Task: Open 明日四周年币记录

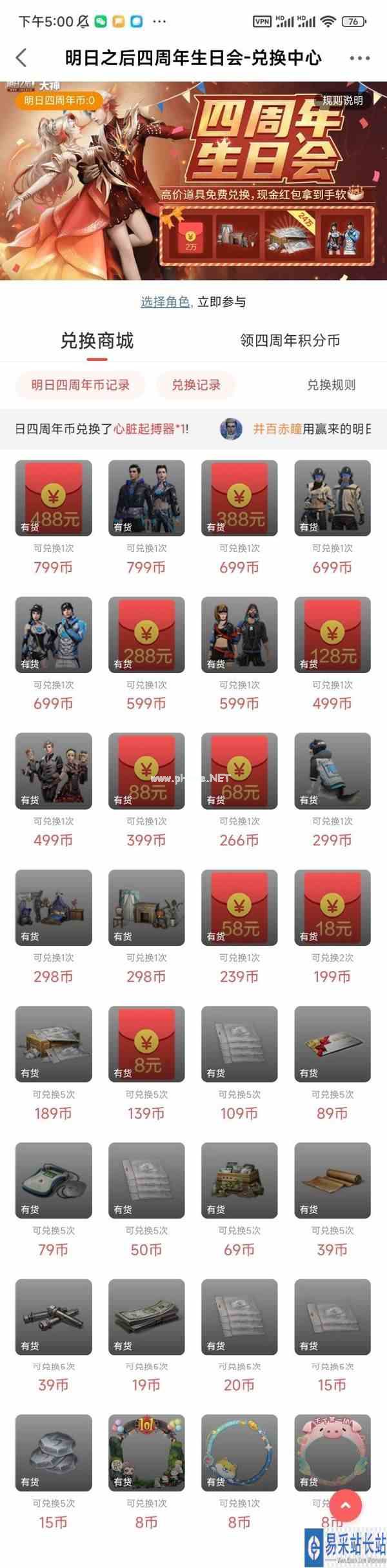Action: point(81,385)
